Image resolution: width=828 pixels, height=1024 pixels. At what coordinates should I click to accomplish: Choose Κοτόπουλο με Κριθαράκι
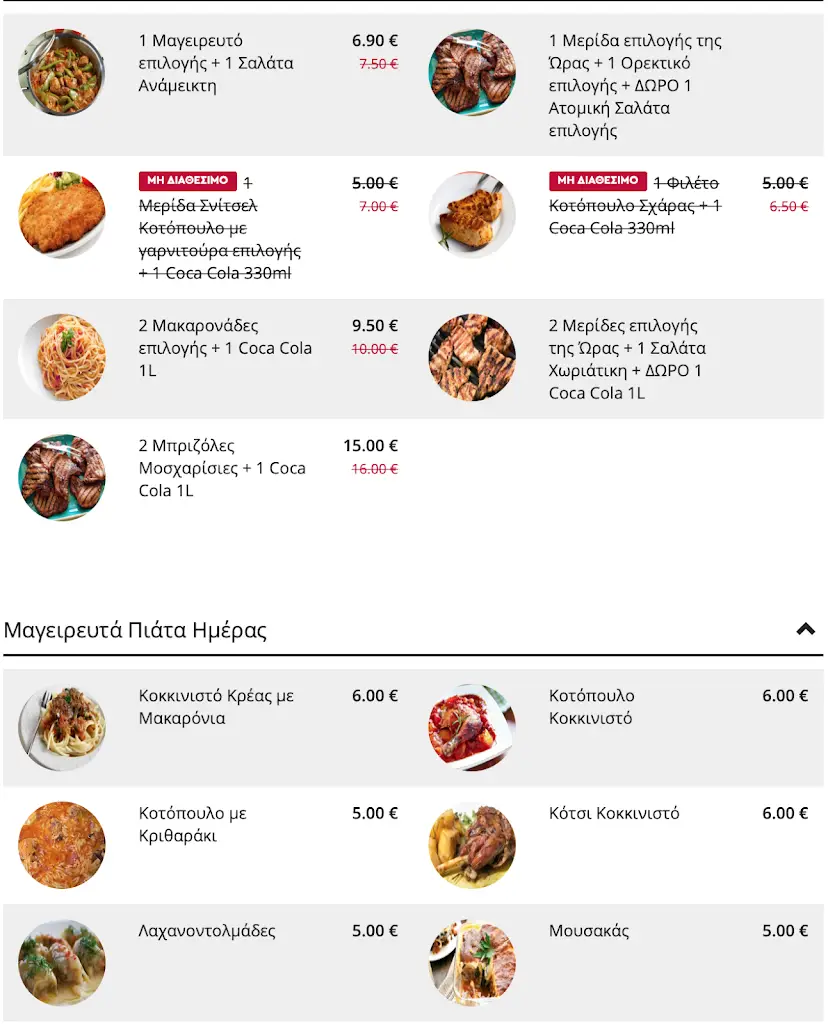pyautogui.click(x=192, y=824)
